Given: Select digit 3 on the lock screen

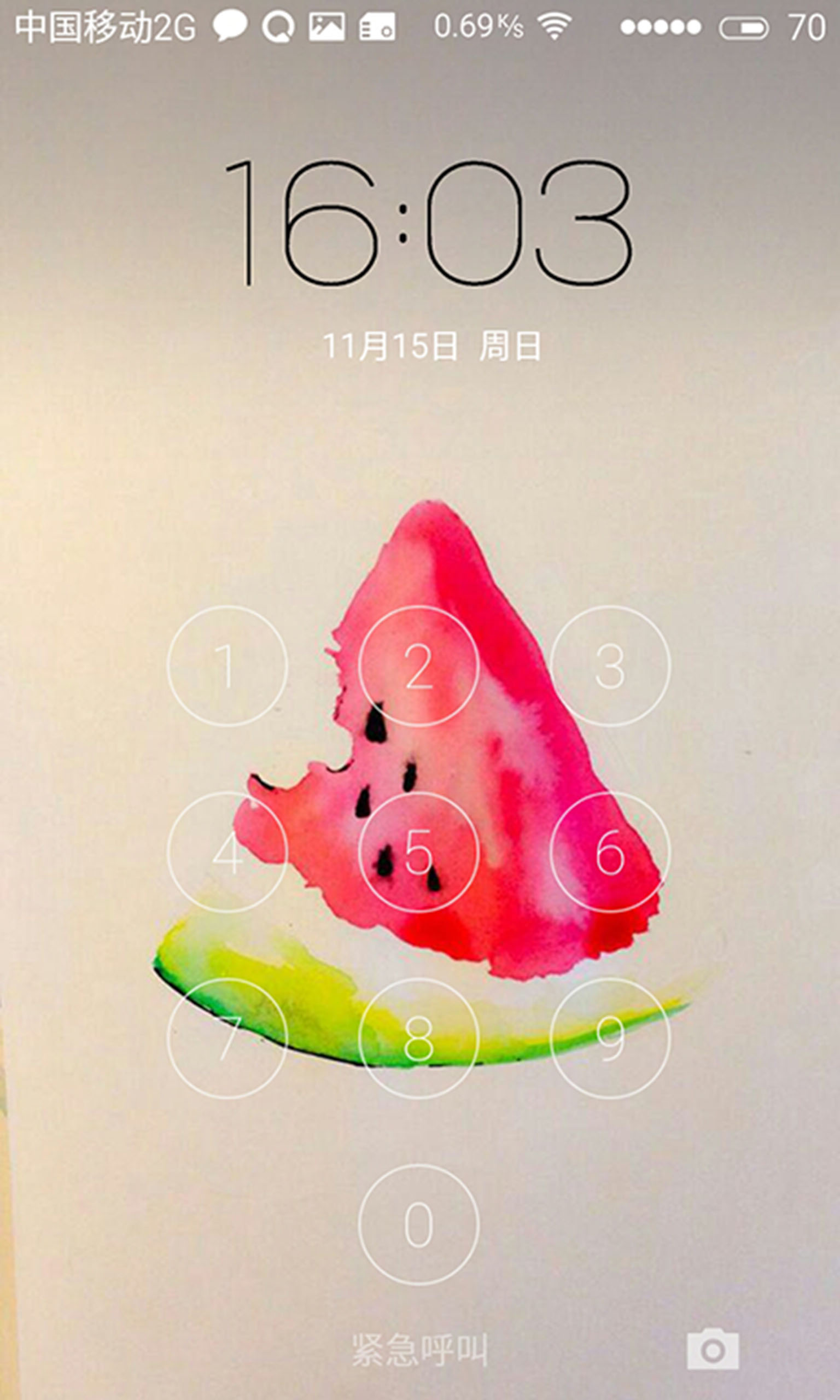Looking at the screenshot, I should tap(610, 666).
